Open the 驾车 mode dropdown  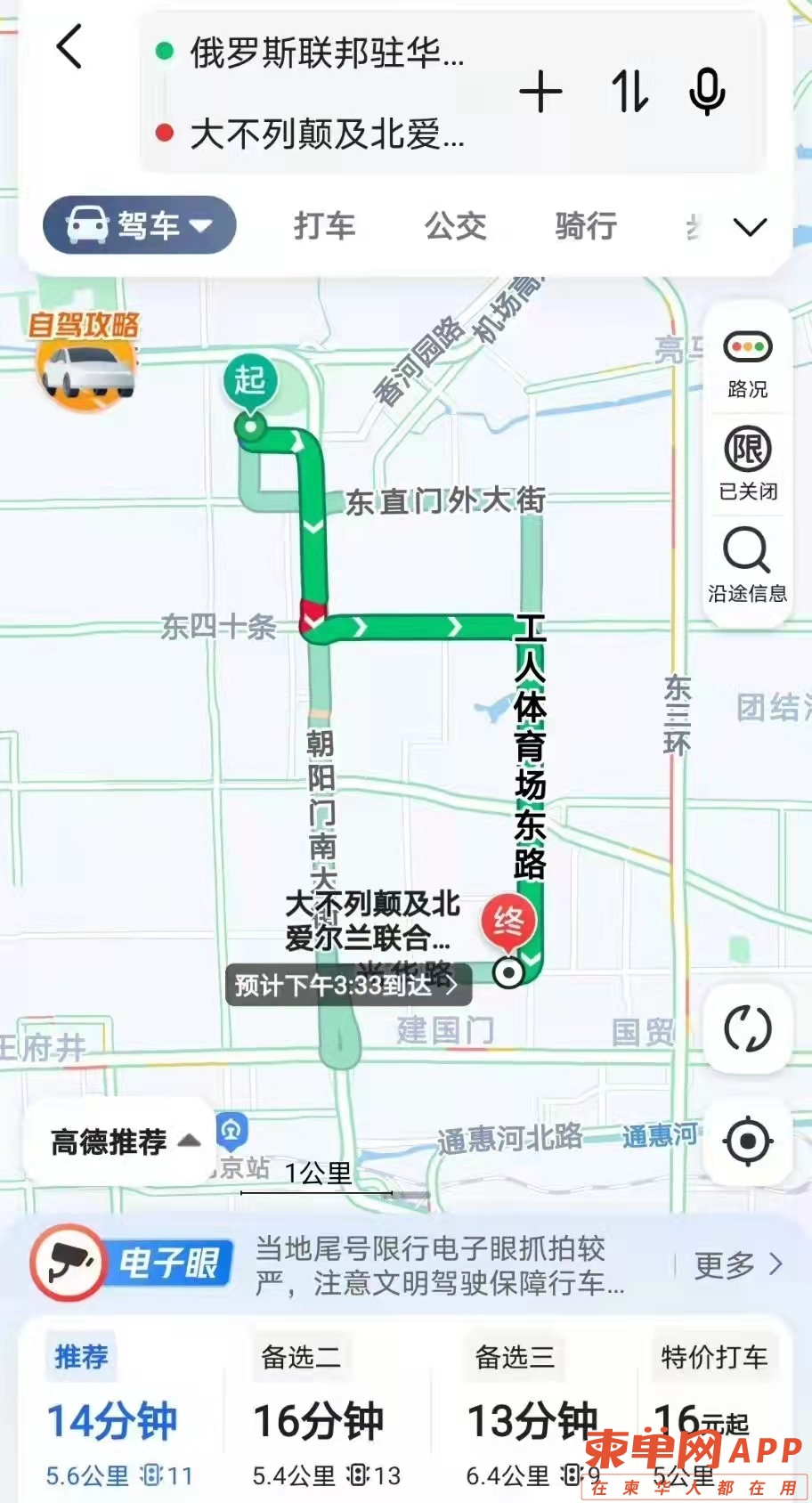[x=140, y=225]
